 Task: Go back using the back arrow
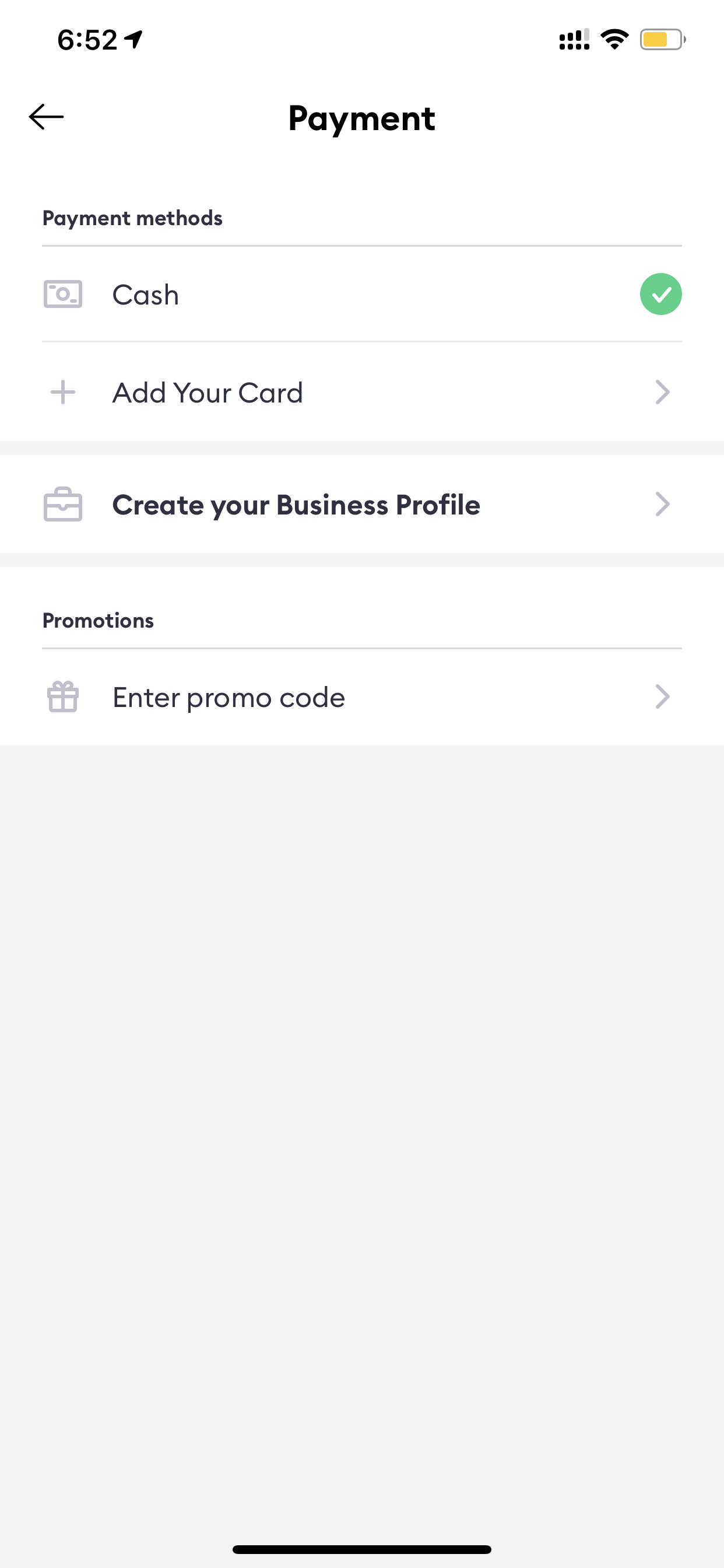[x=46, y=117]
